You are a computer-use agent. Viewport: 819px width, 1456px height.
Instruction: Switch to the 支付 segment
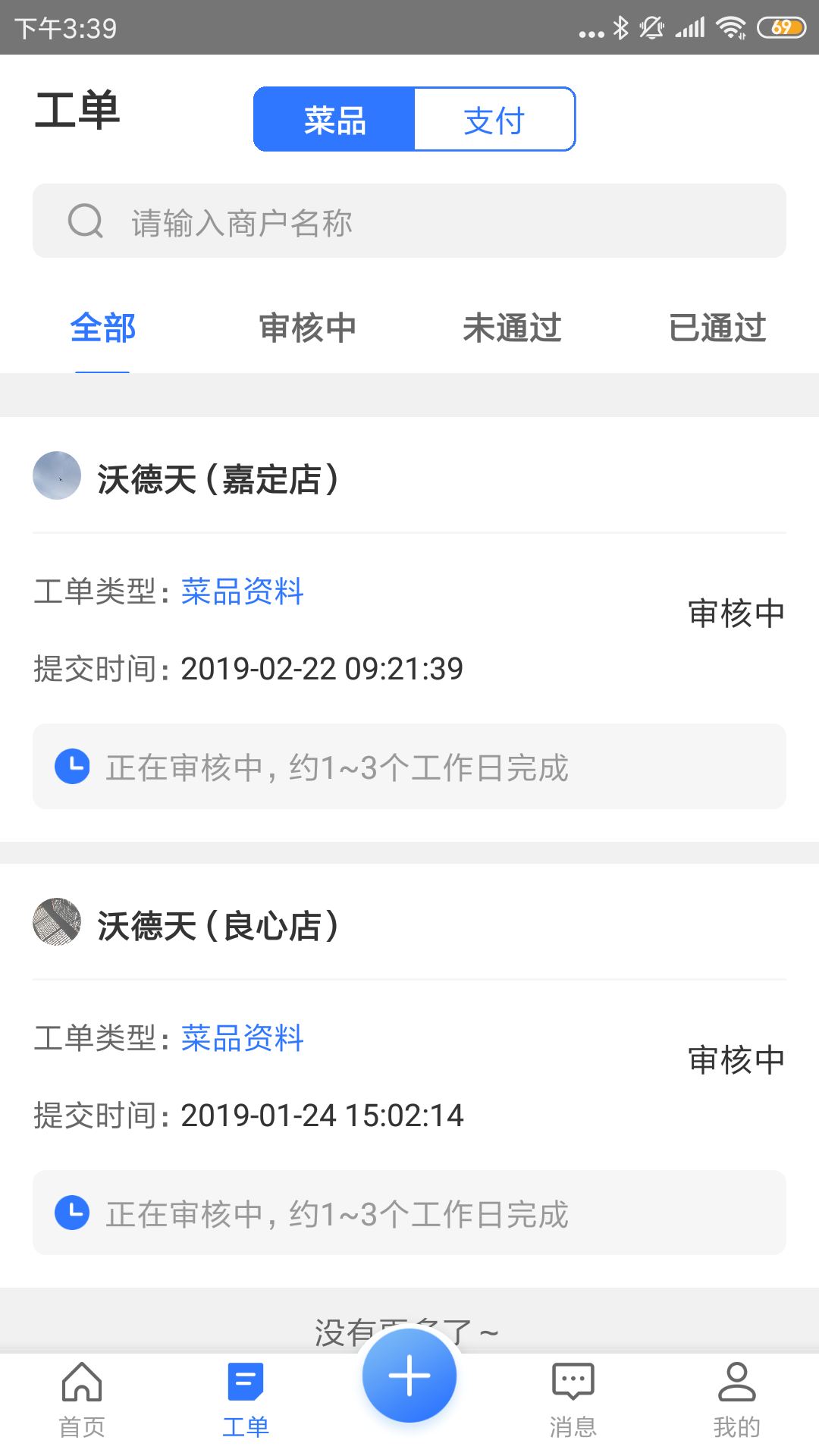click(494, 120)
